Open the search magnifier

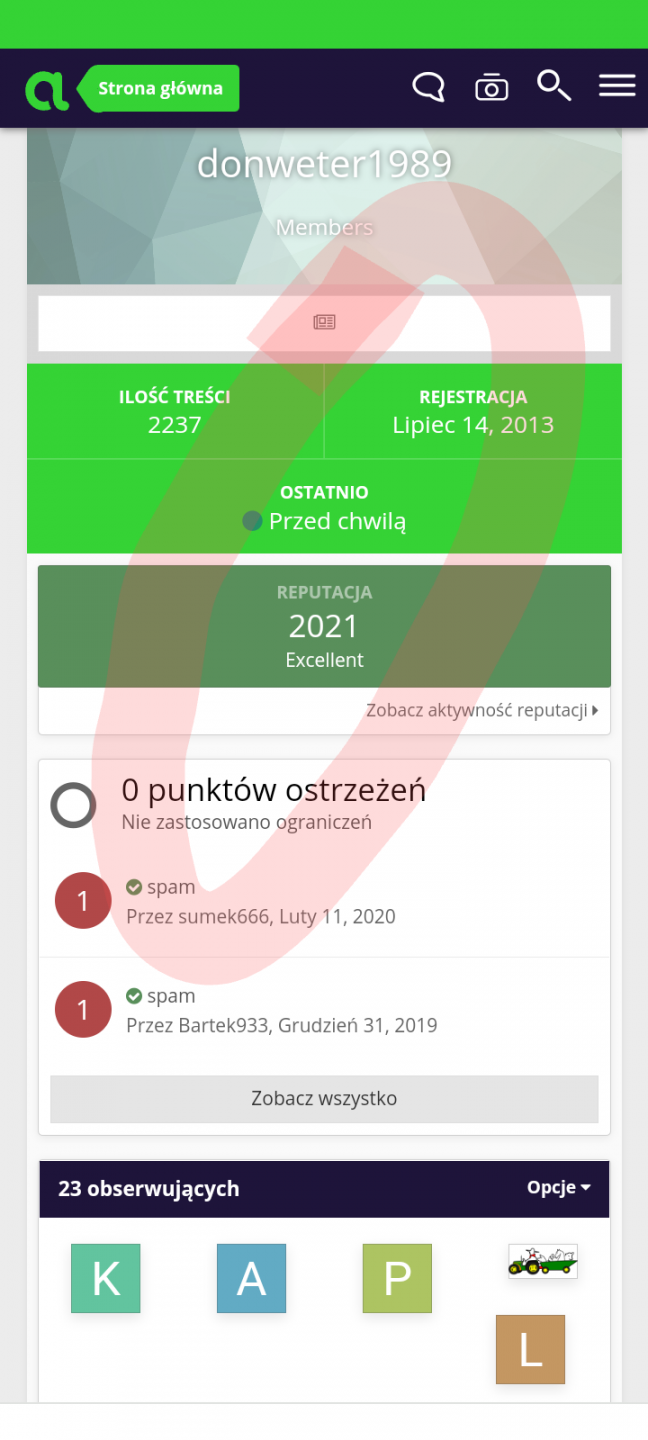pos(553,87)
